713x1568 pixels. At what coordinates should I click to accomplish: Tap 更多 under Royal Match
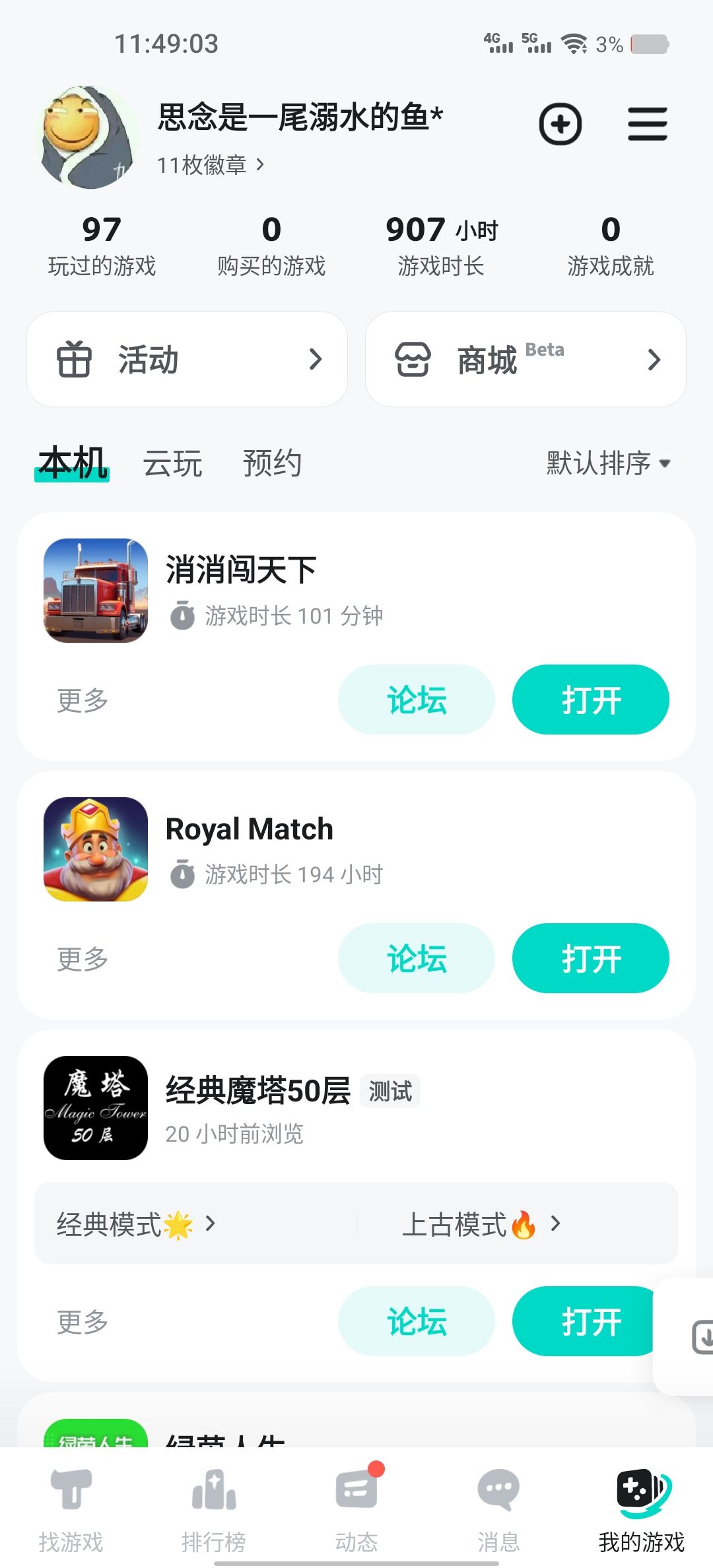(x=83, y=959)
